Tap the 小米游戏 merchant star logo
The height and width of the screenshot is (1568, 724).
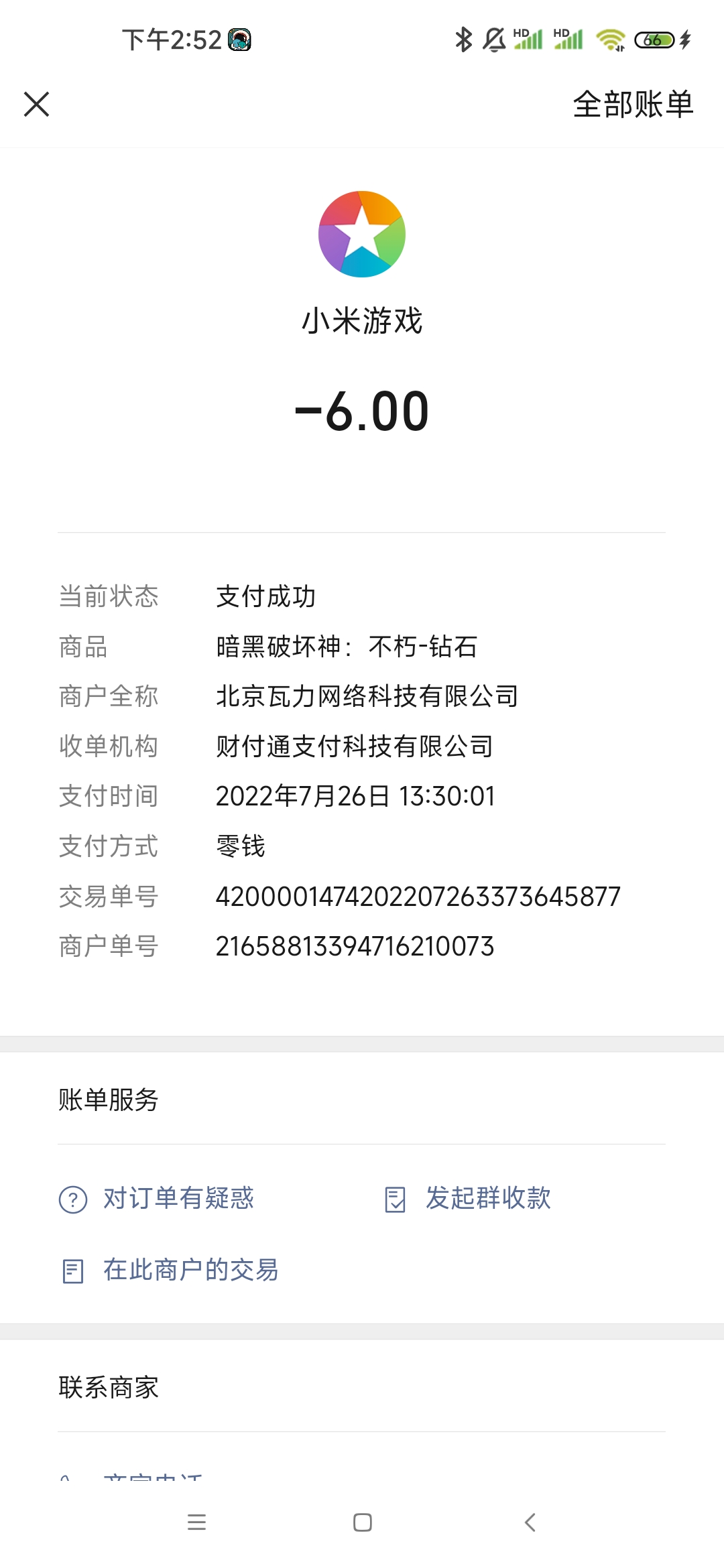click(x=362, y=235)
